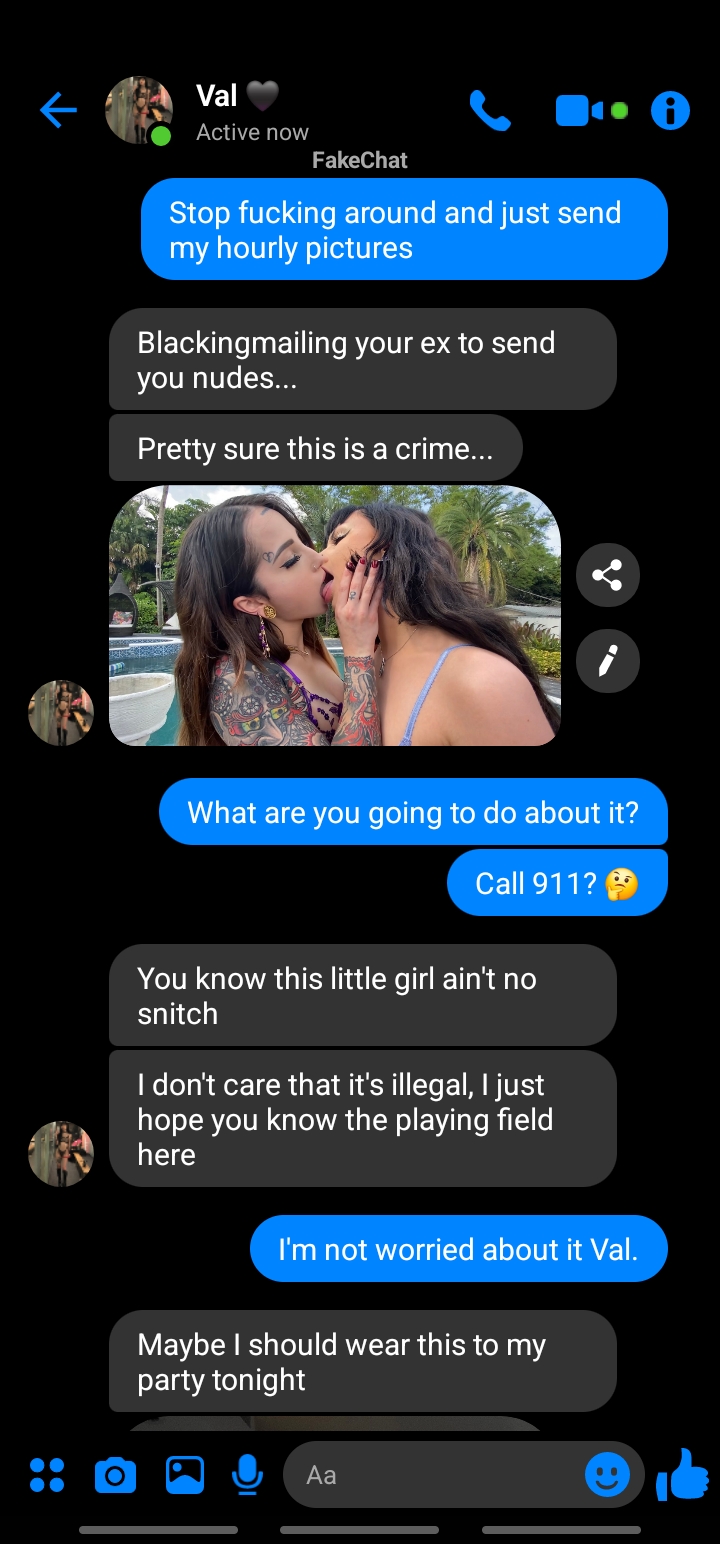This screenshot has width=720, height=1544.
Task: Open conversation info for Val
Action: [x=670, y=111]
